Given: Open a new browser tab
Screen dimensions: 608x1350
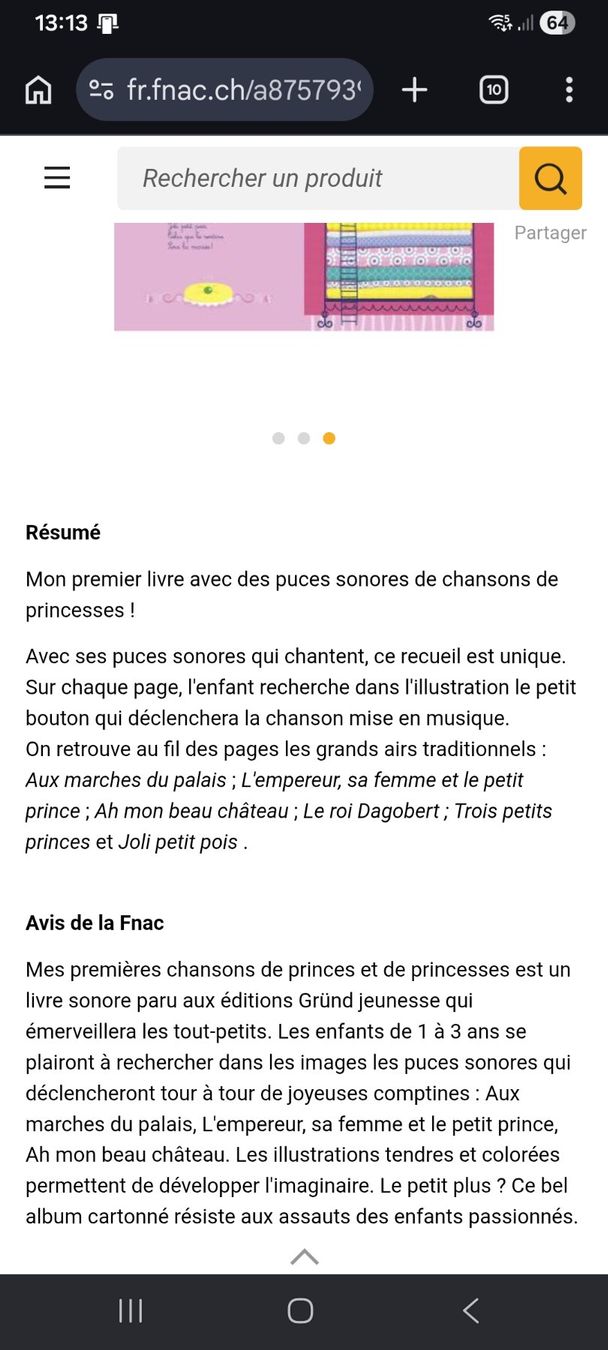Looking at the screenshot, I should point(414,90).
